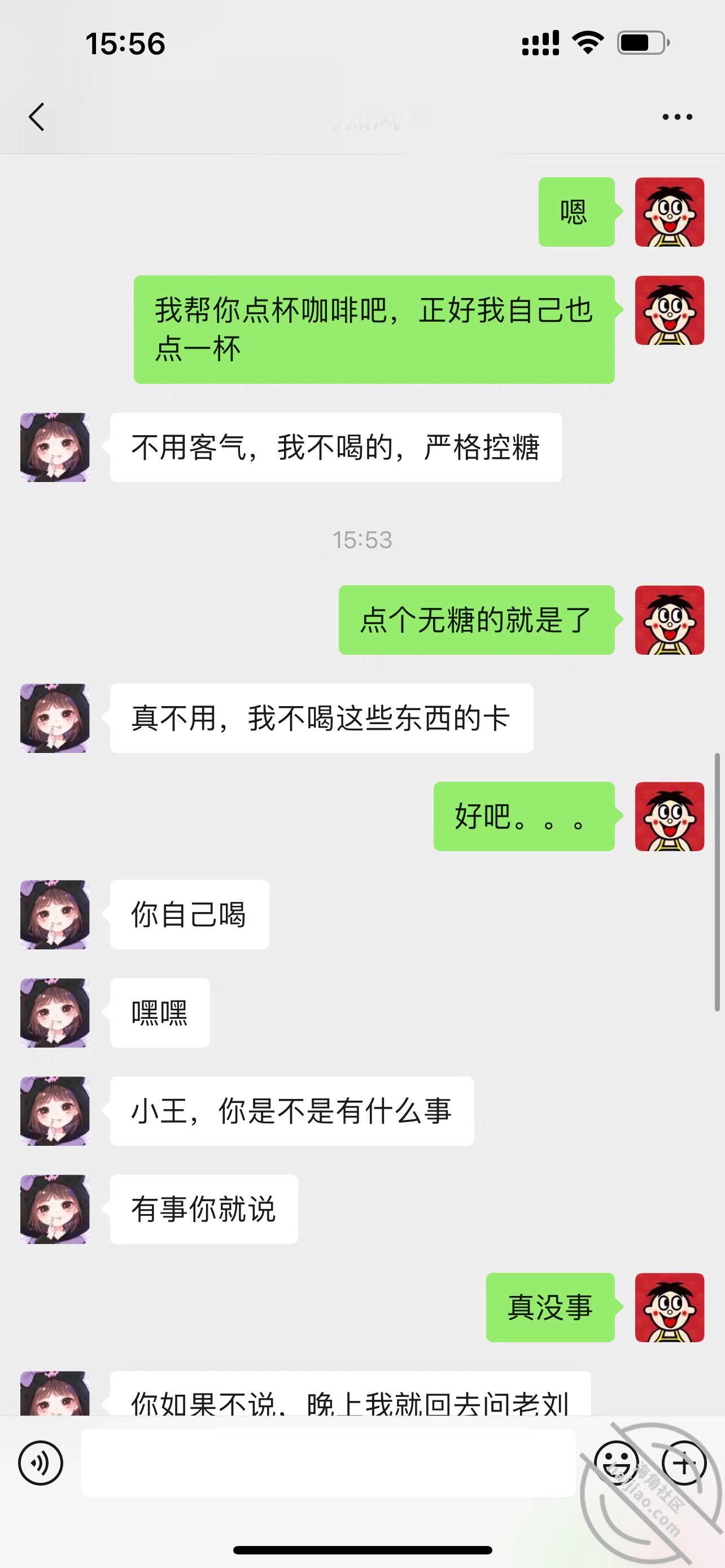The image size is (725, 1568).
Task: Tap my avatar beside 真没事 message
Action: 669,1307
